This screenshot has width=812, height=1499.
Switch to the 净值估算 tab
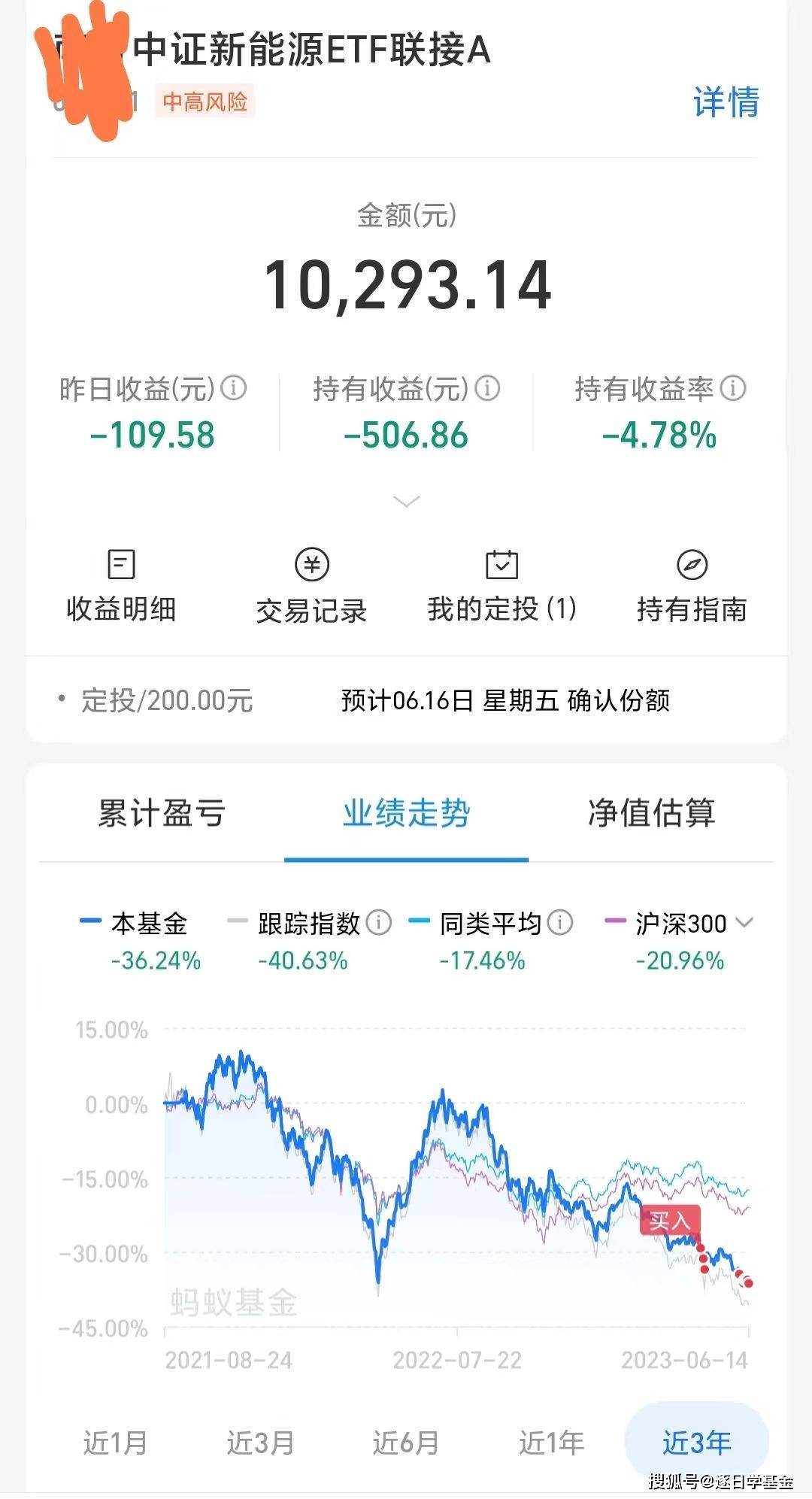pos(651,813)
